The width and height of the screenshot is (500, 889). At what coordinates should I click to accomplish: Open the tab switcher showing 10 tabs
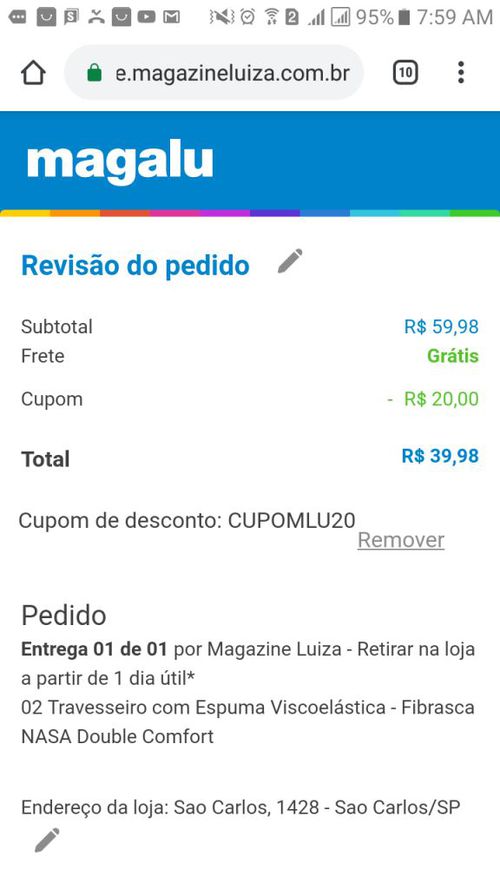[405, 73]
